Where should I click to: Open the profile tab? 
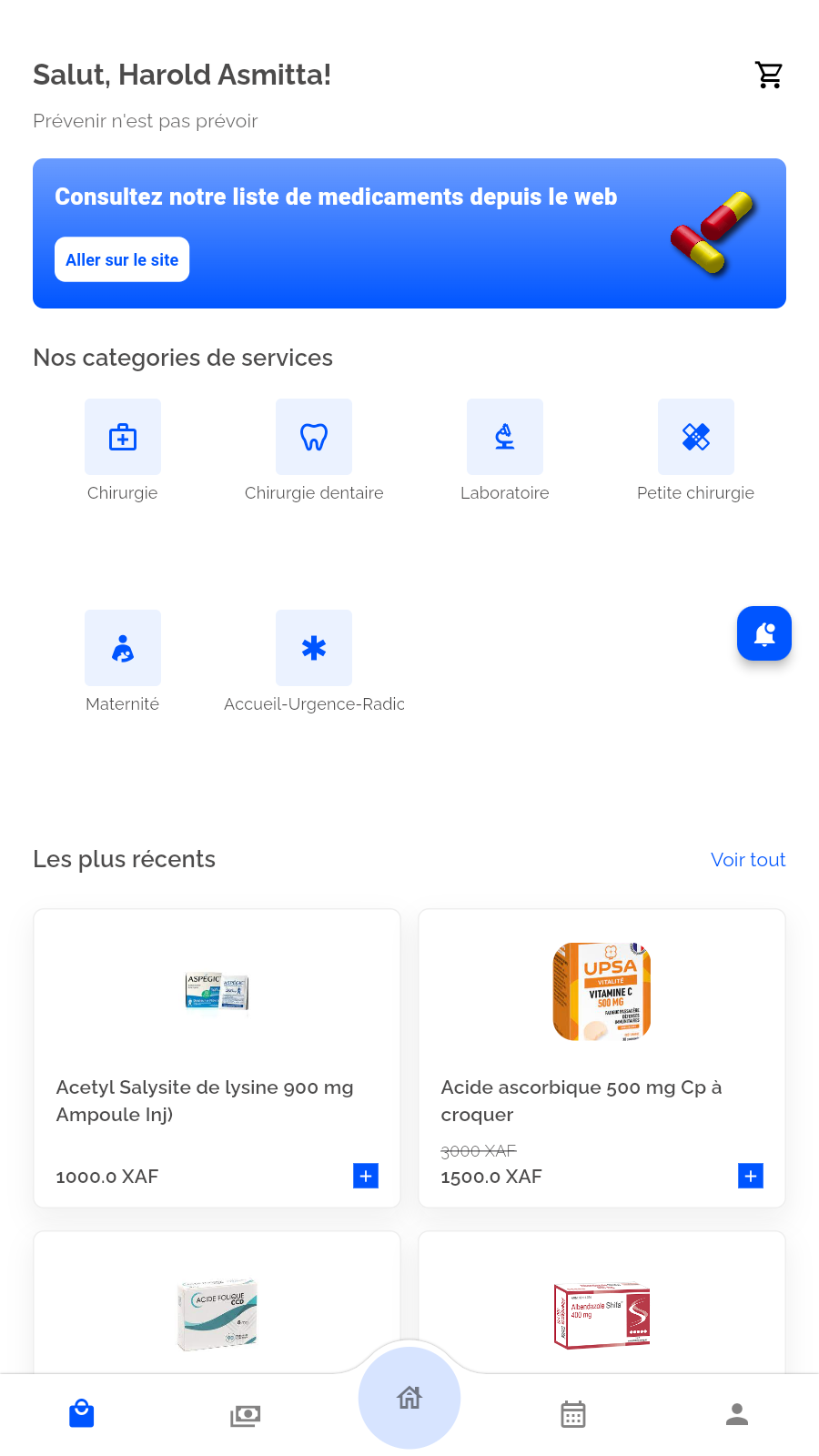(737, 1415)
